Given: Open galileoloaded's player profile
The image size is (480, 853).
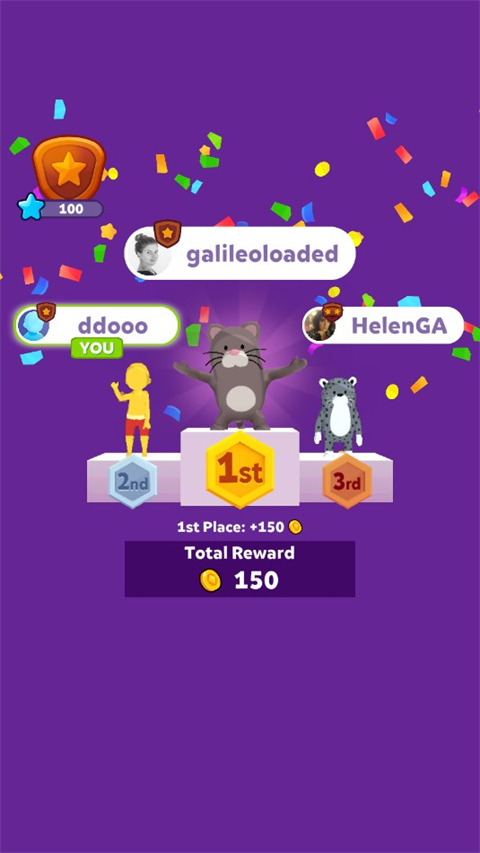Looking at the screenshot, I should (240, 254).
